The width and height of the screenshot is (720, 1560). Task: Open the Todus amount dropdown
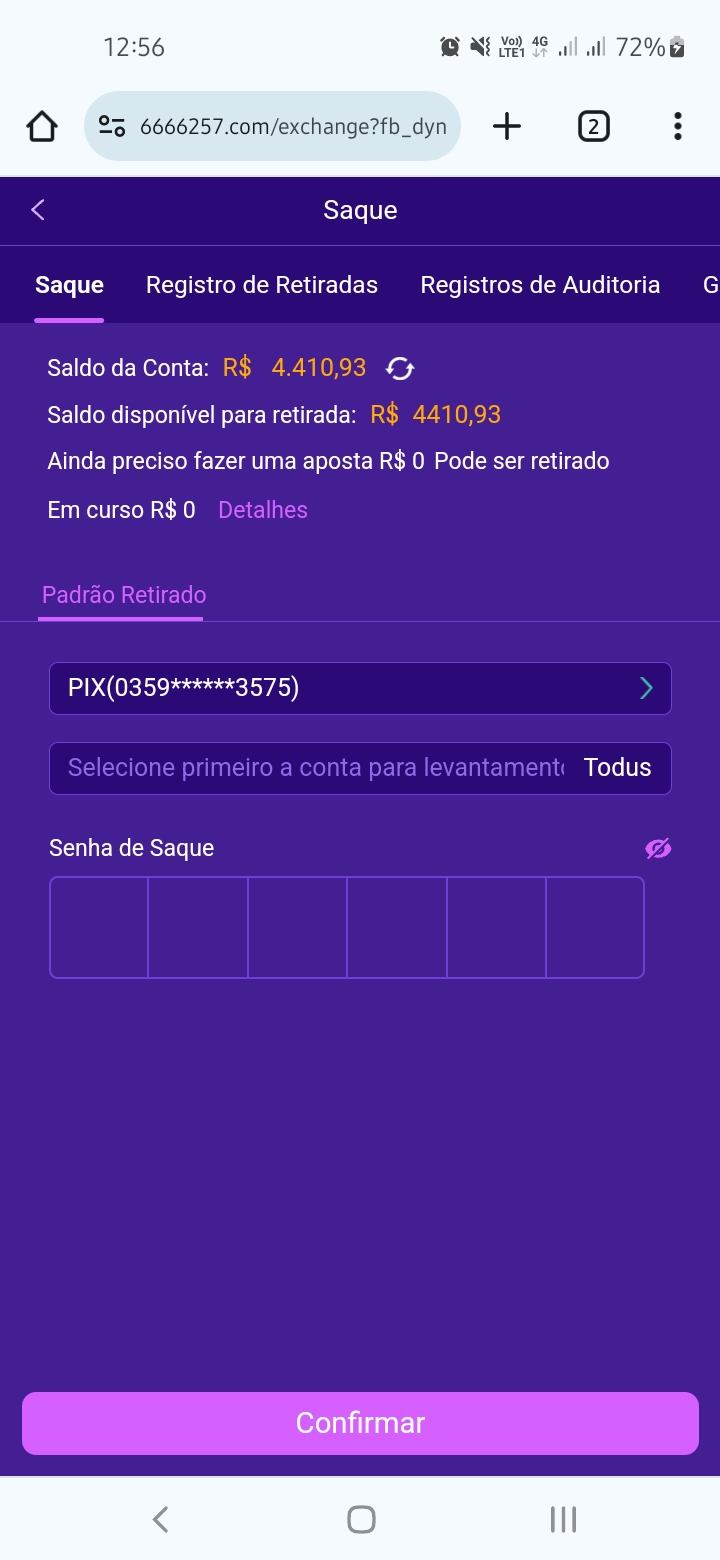pos(617,768)
